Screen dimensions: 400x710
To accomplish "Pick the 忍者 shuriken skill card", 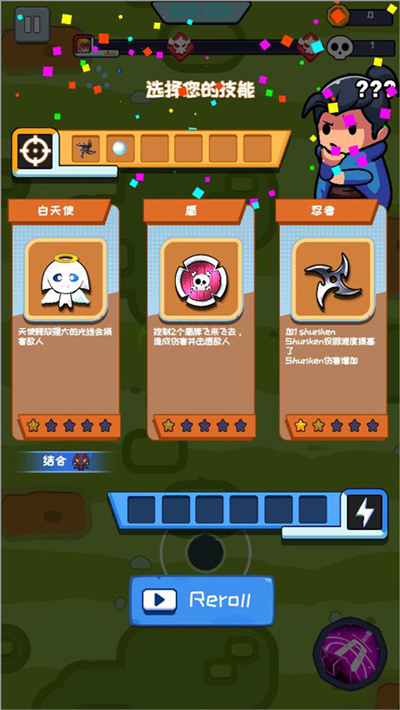I will (x=332, y=320).
